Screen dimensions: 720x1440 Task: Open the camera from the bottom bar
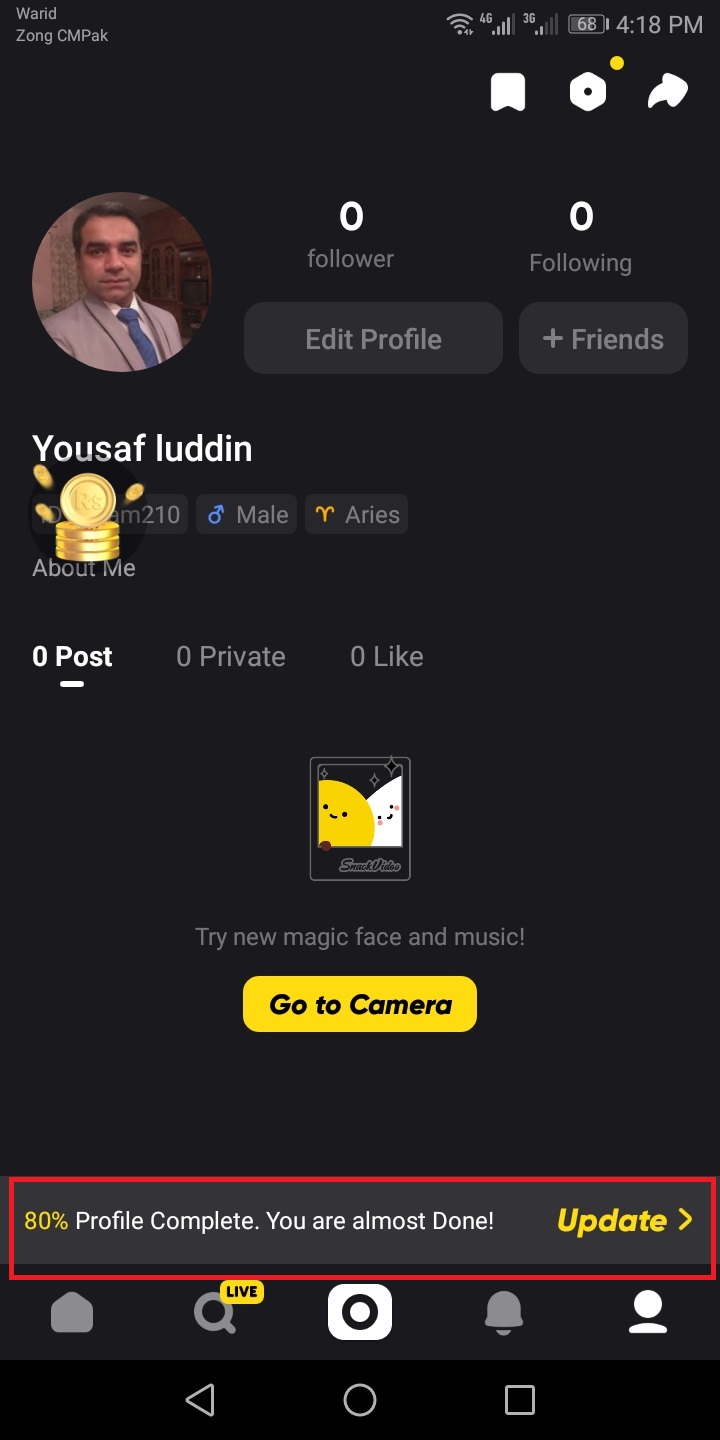click(x=360, y=1312)
